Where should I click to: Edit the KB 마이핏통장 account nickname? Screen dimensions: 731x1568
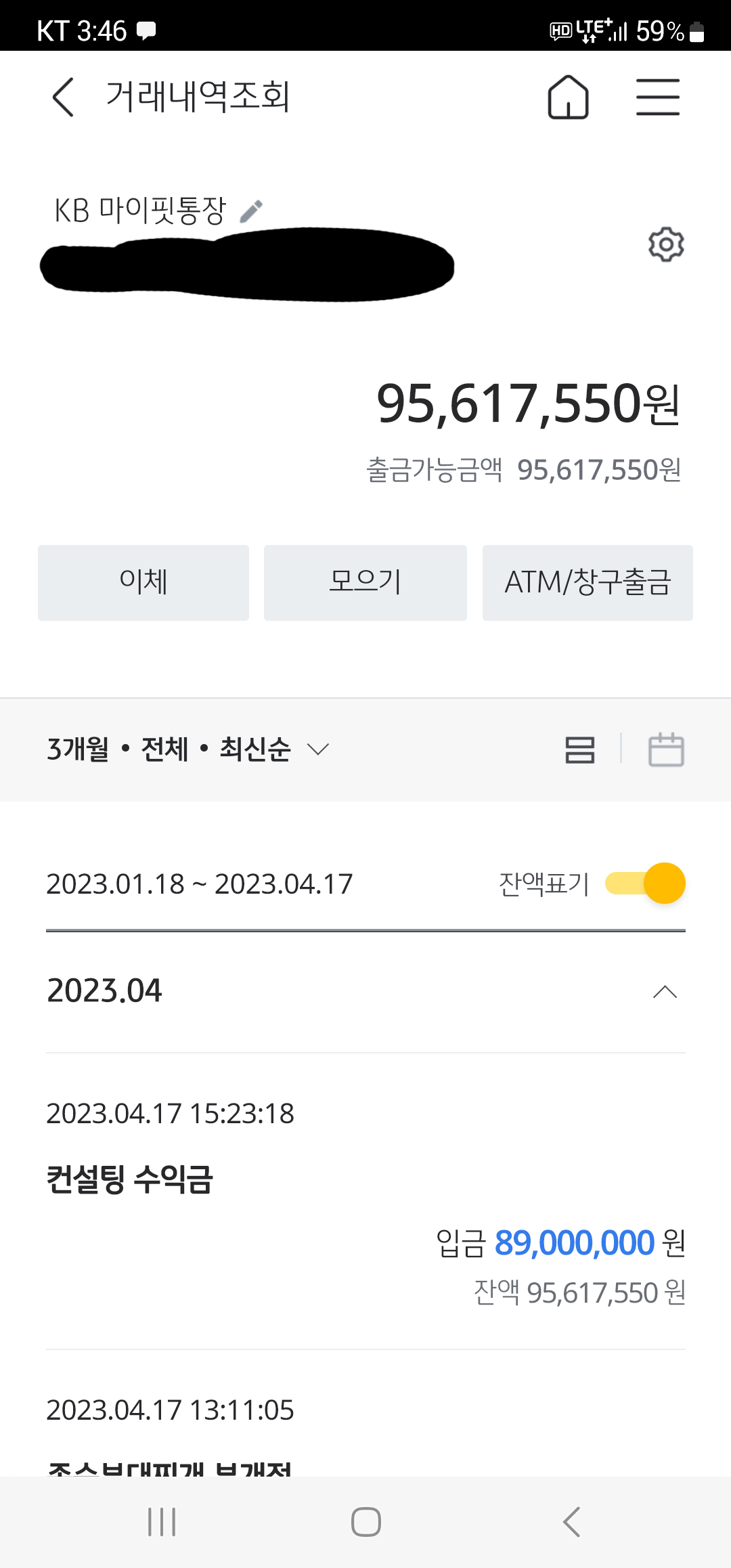[x=251, y=211]
